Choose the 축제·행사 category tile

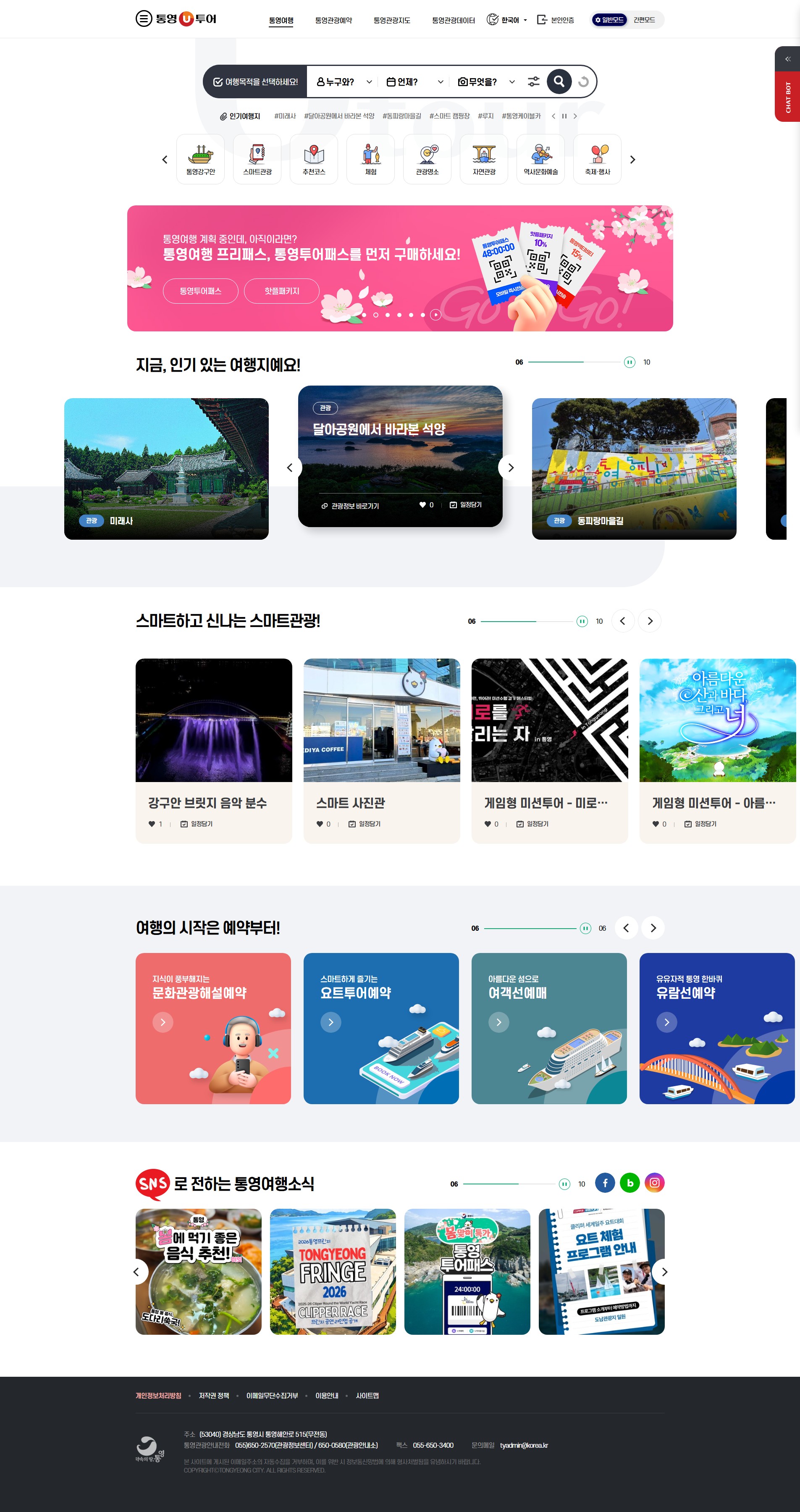(597, 159)
